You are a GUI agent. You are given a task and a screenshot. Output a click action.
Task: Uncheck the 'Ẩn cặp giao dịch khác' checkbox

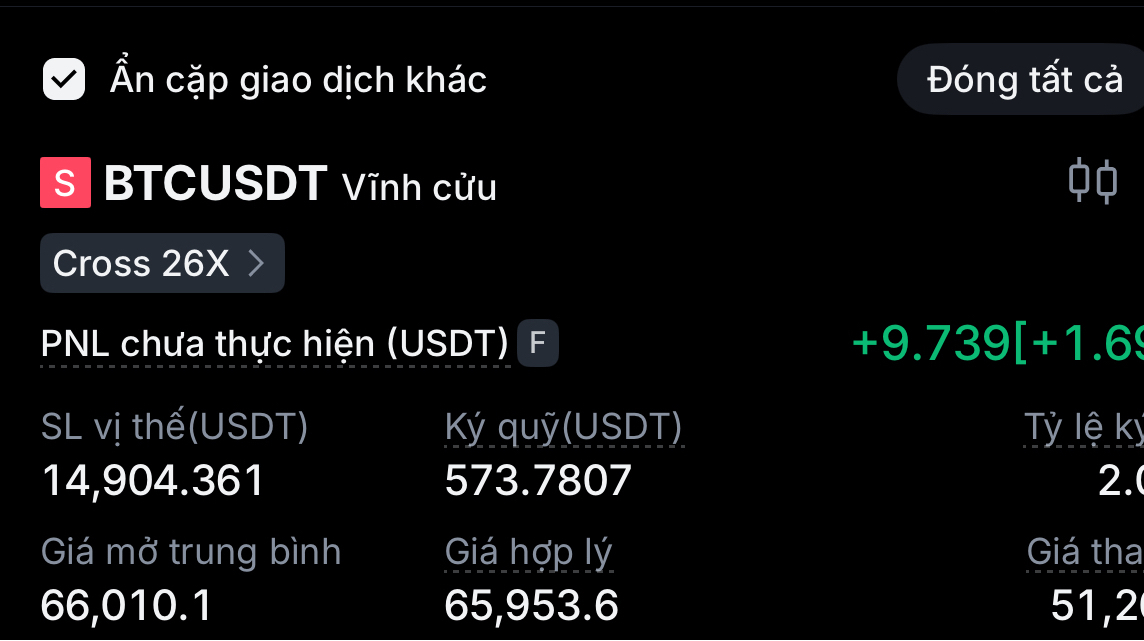(64, 80)
